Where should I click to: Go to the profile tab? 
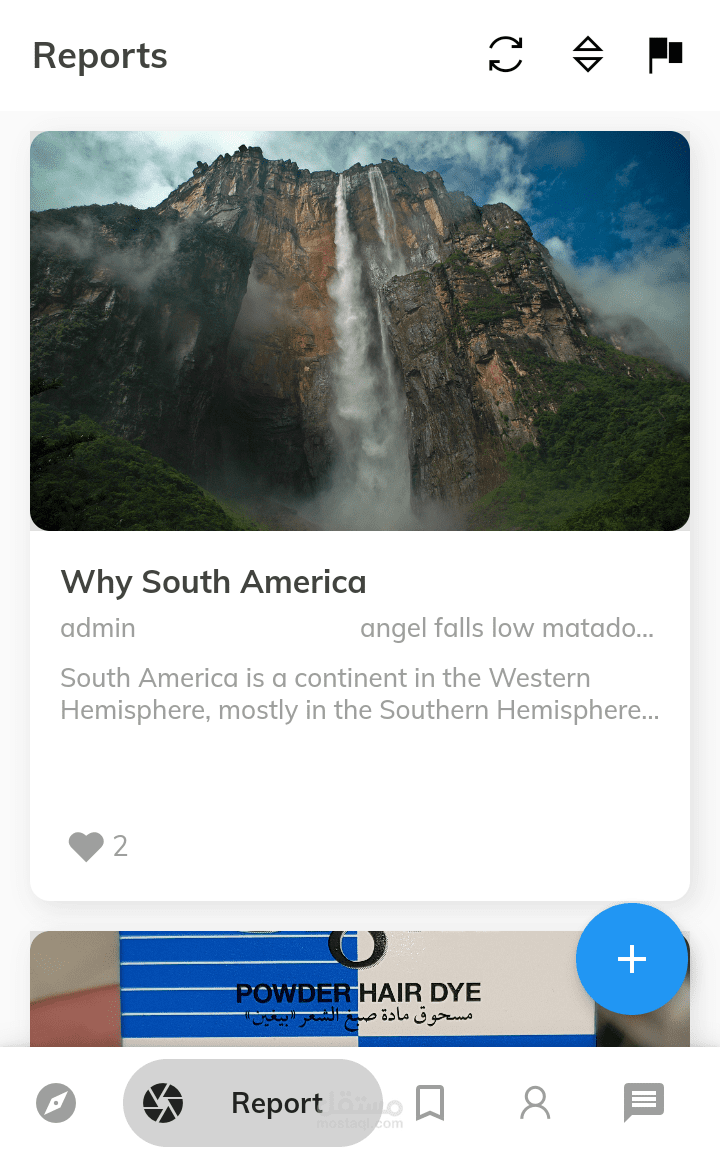(535, 1103)
